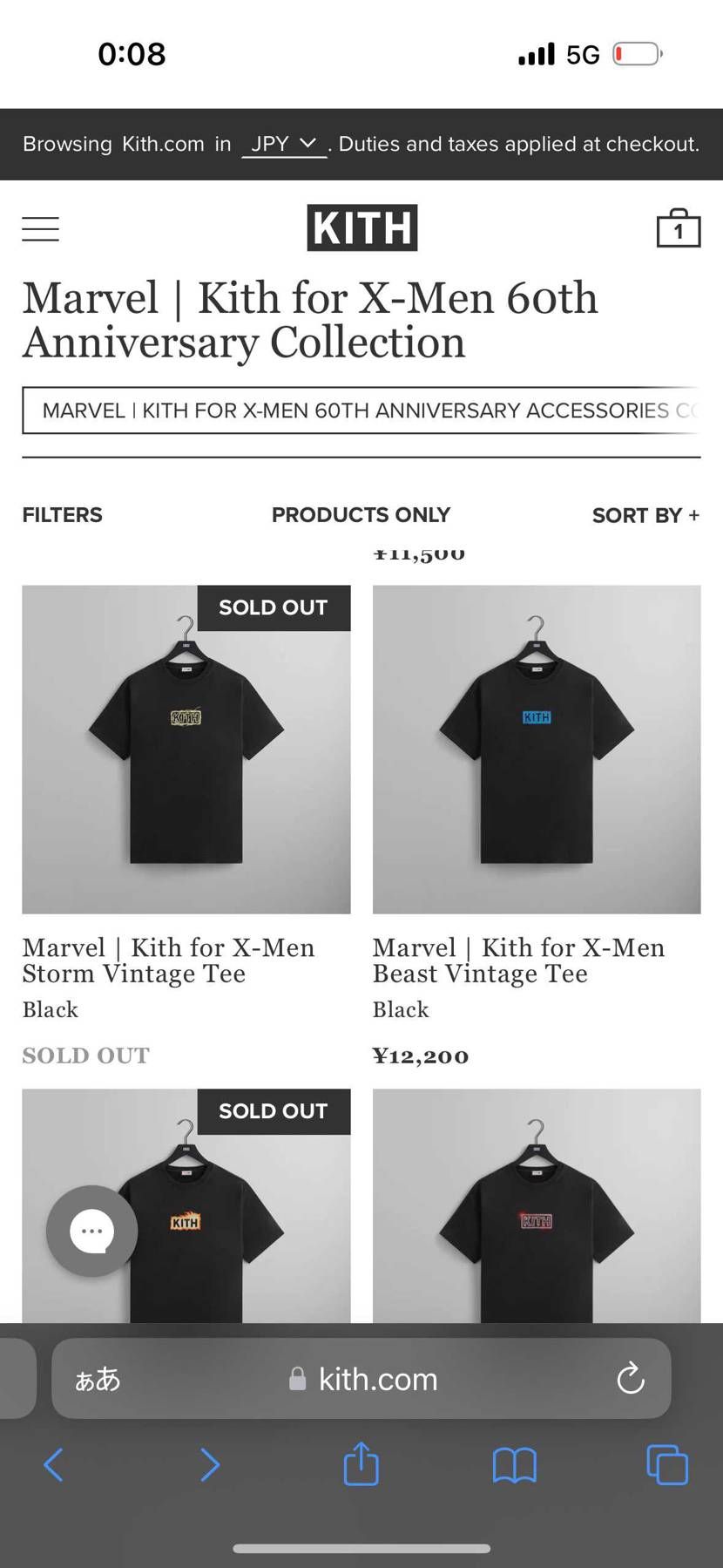Select the sold-out Storm tee thumbnail

click(x=186, y=748)
